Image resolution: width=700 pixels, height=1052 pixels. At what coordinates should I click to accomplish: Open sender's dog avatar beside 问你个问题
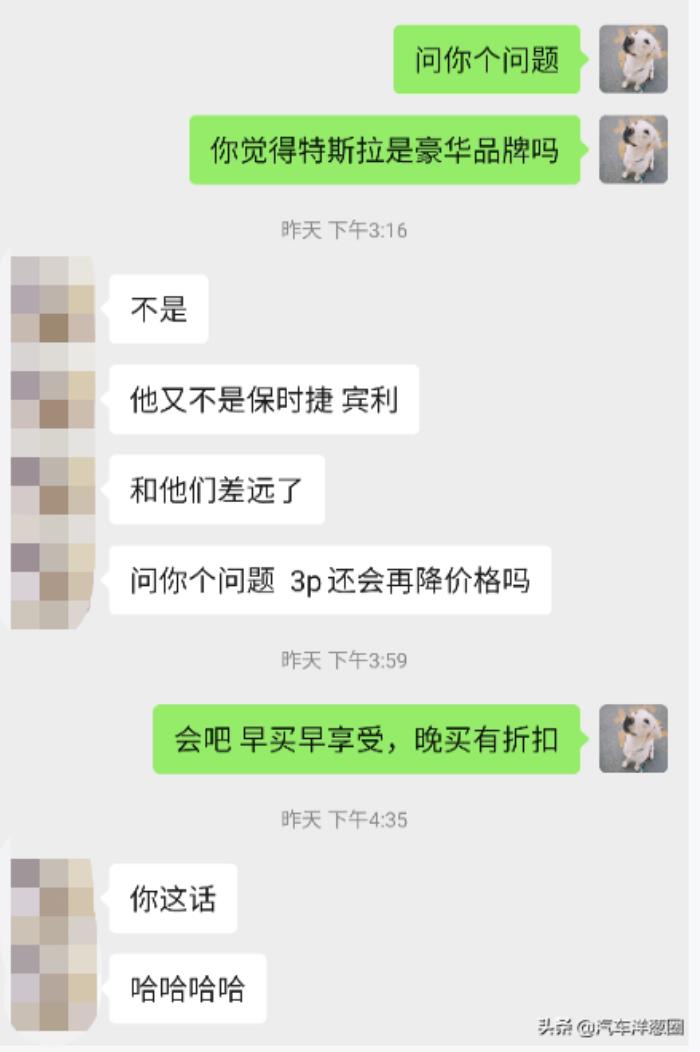[633, 59]
